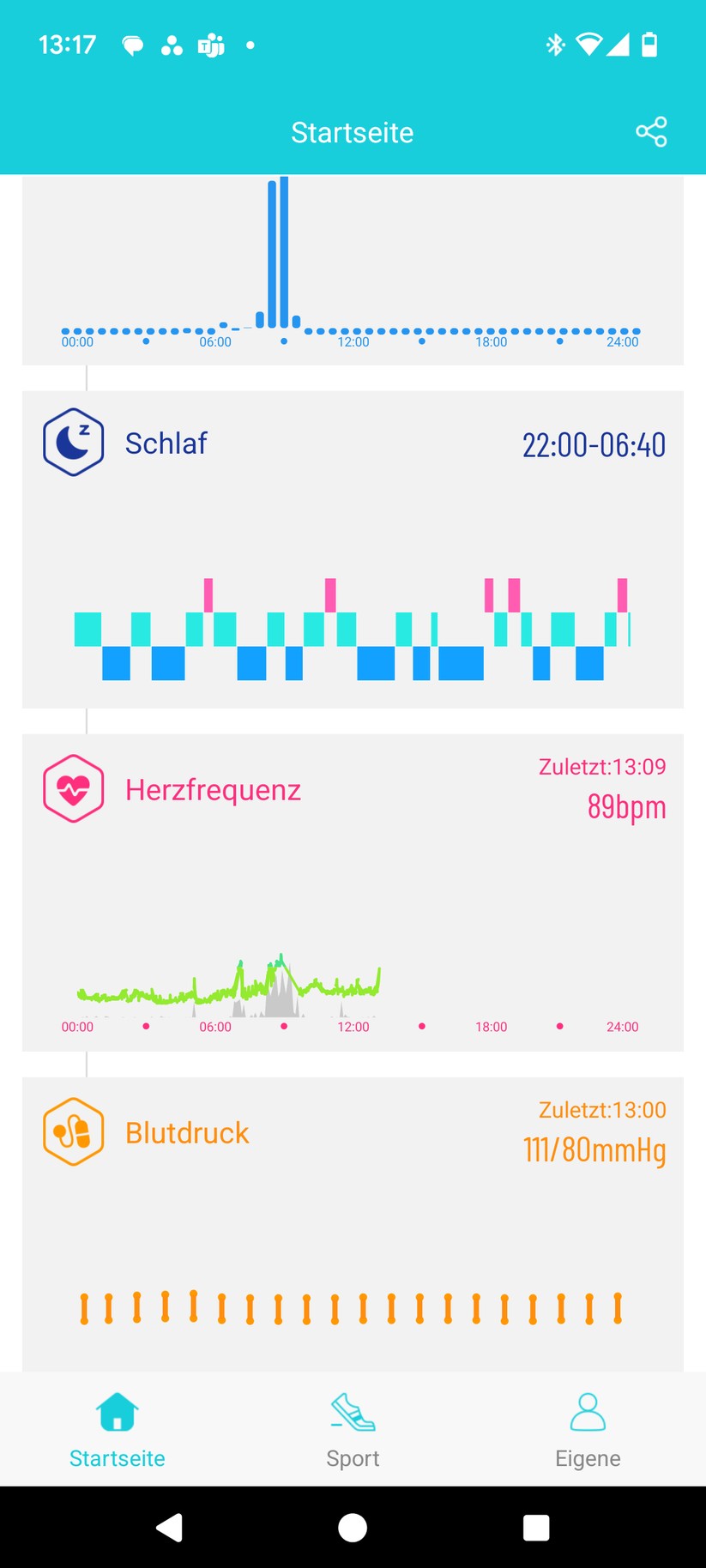This screenshot has height=1568, width=706.
Task: Open the sleep duration 22:00-06:40
Action: (595, 443)
